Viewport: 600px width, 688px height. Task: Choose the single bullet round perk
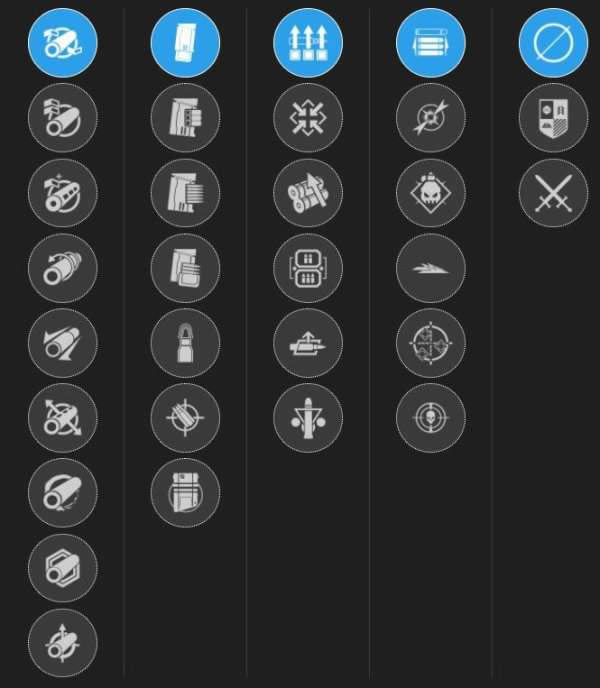click(x=185, y=343)
